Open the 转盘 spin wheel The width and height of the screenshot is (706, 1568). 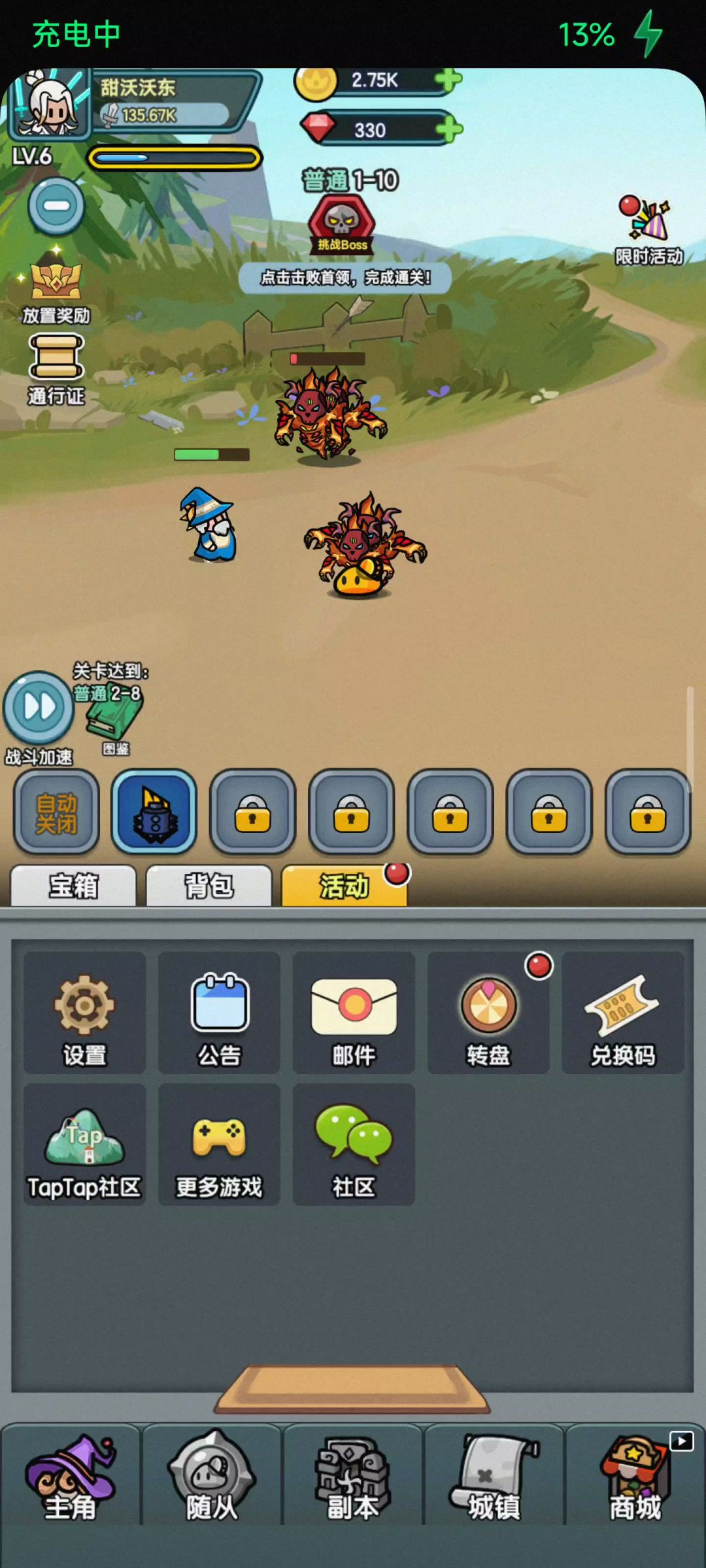pyautogui.click(x=488, y=1013)
